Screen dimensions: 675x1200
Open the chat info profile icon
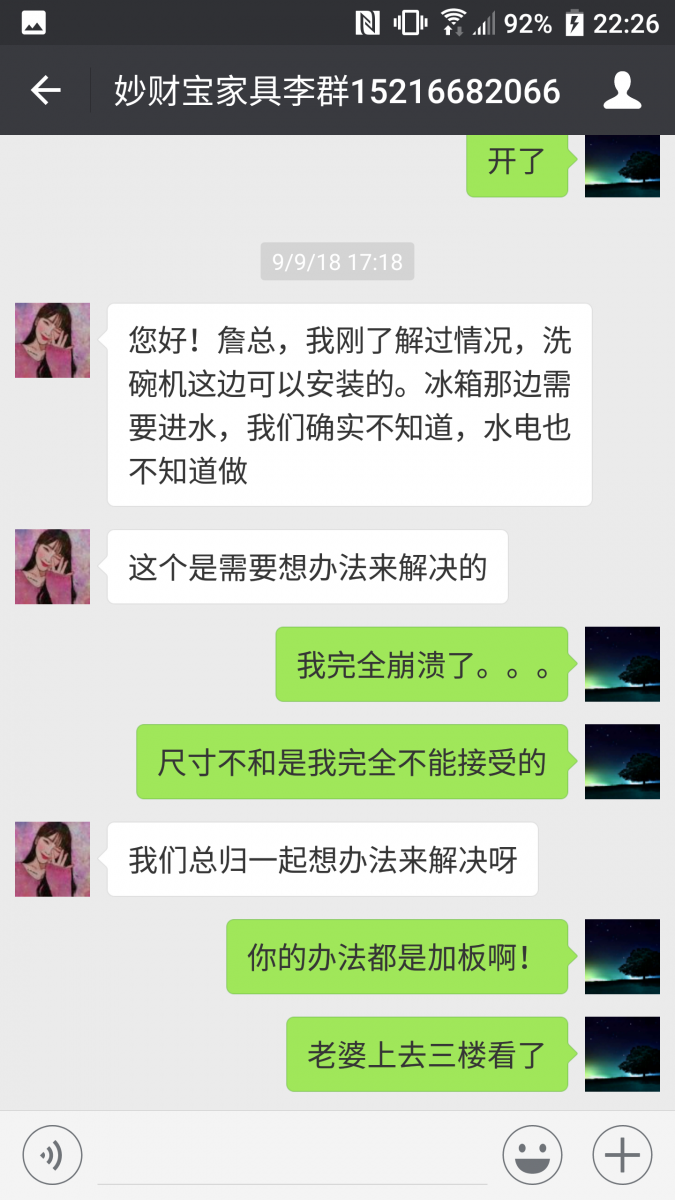pos(622,91)
